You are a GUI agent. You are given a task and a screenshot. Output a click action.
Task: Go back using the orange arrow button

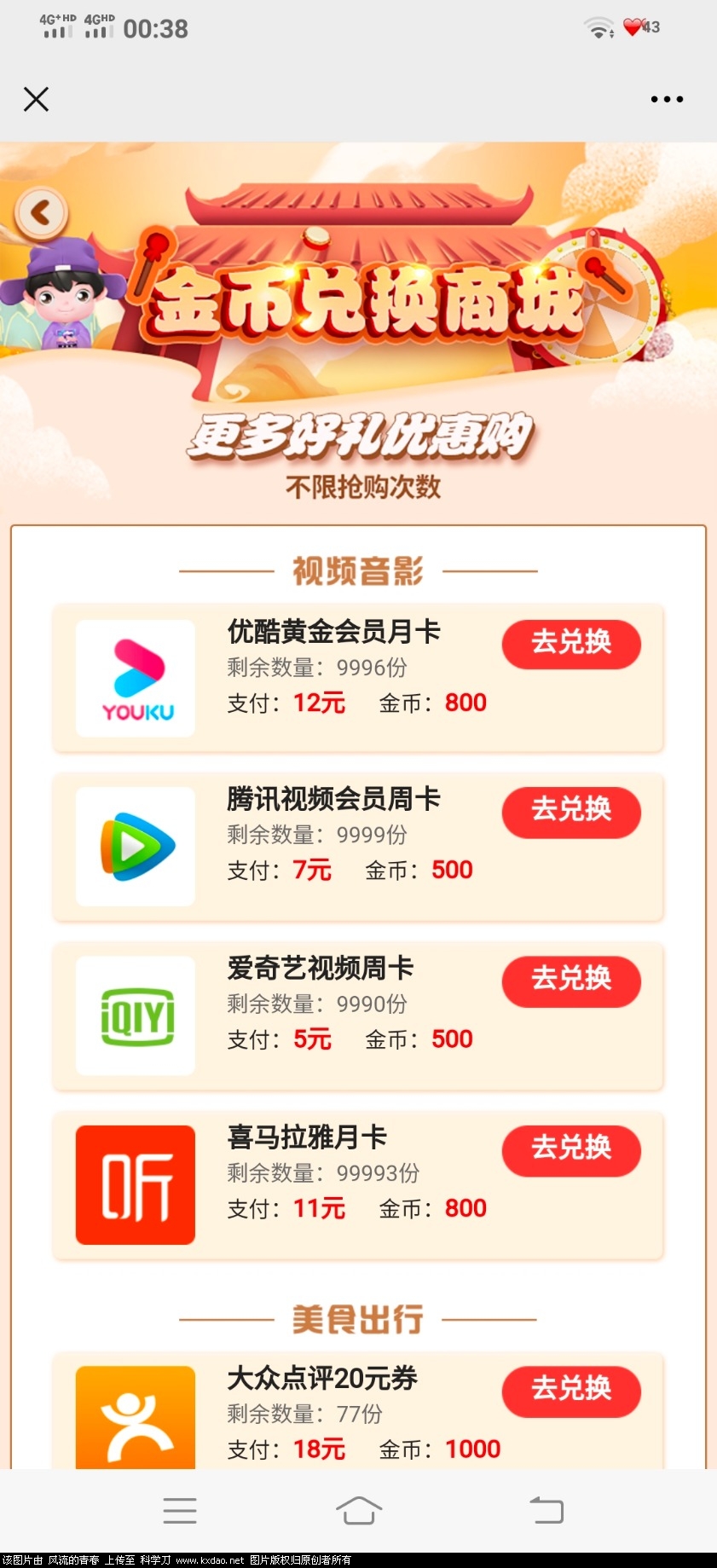[x=41, y=211]
